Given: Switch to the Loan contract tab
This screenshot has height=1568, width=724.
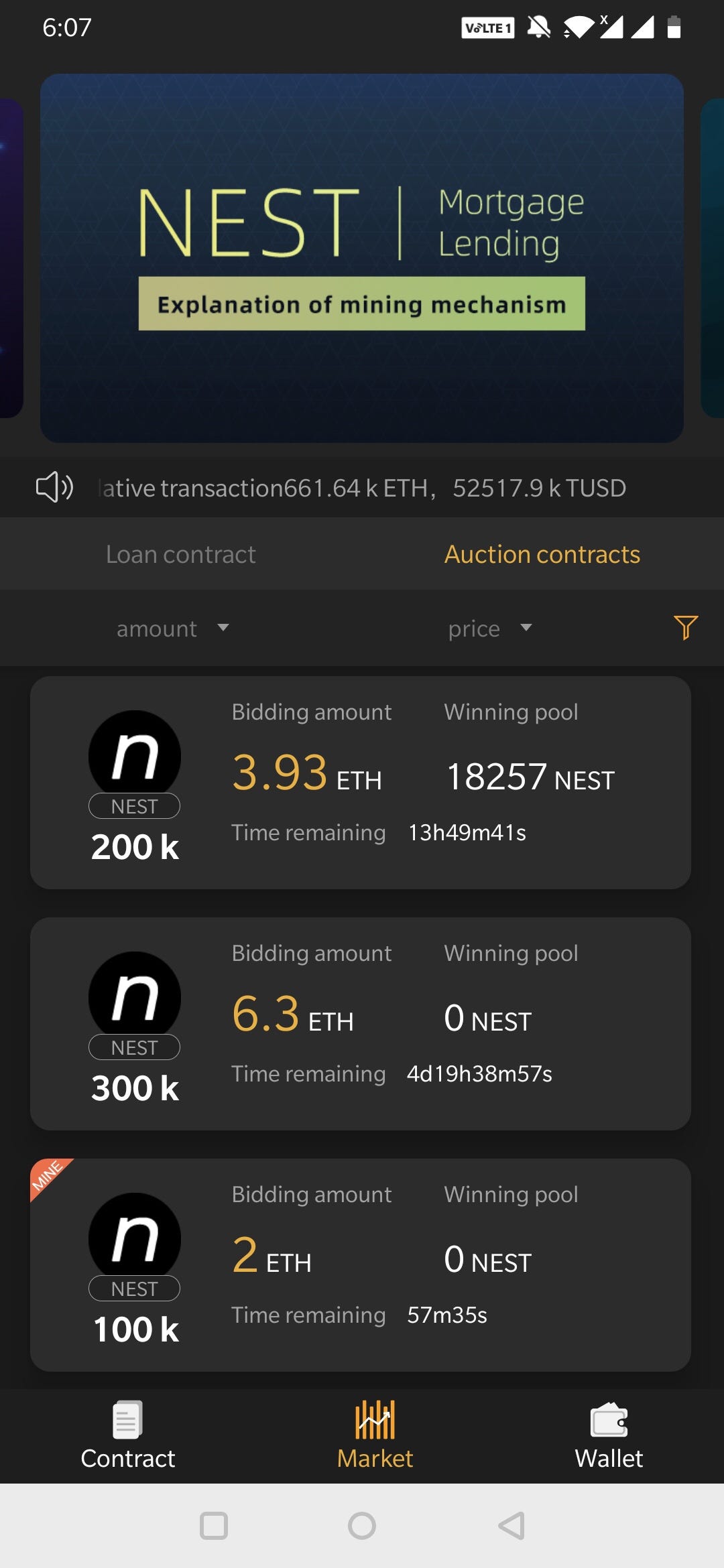Looking at the screenshot, I should (x=181, y=554).
